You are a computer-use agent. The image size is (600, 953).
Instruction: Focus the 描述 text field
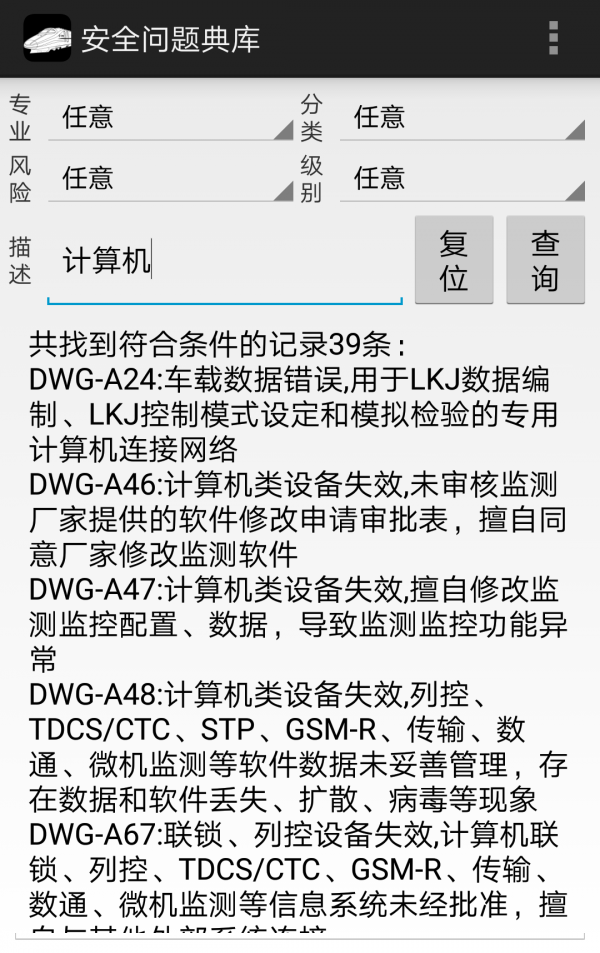225,263
